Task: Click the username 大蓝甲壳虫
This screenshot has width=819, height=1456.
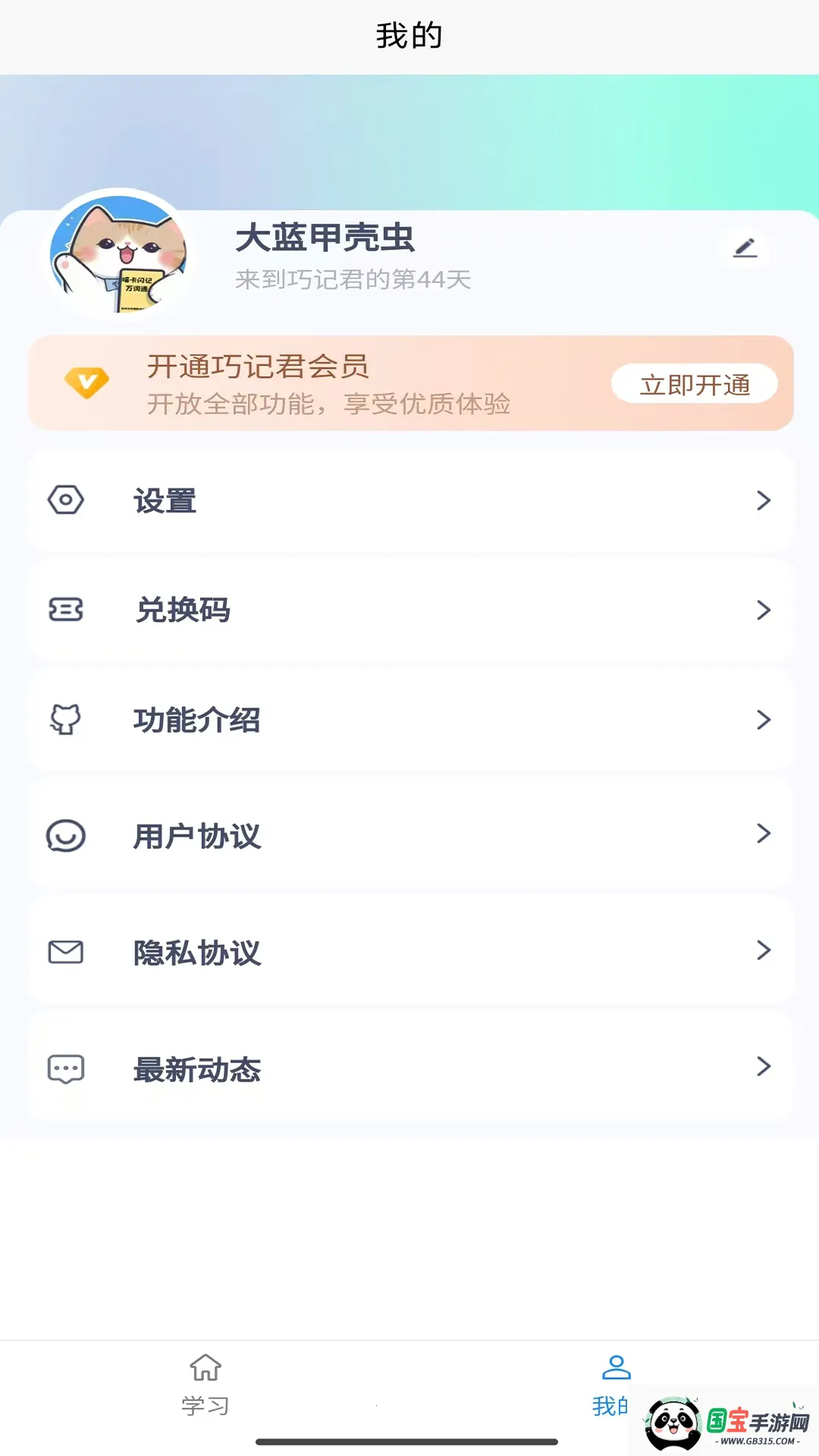Action: [x=325, y=237]
